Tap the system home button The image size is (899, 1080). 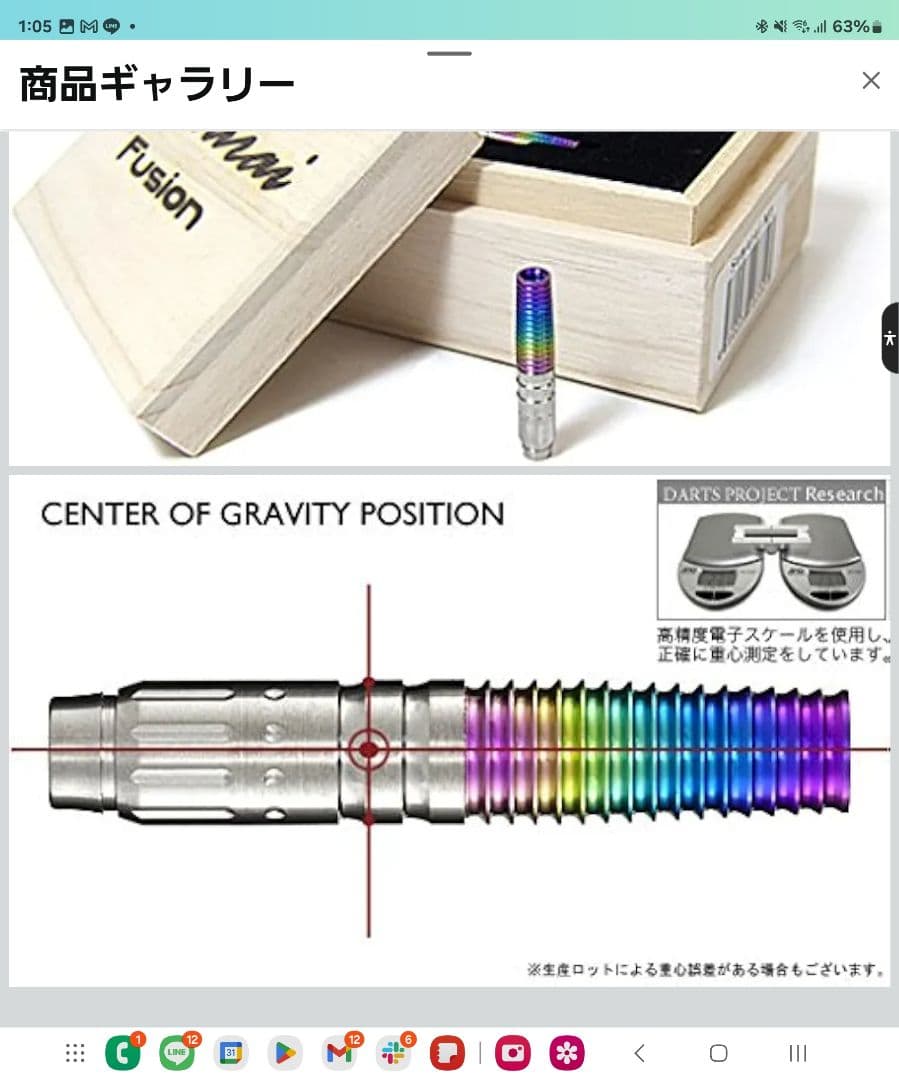tap(718, 1052)
